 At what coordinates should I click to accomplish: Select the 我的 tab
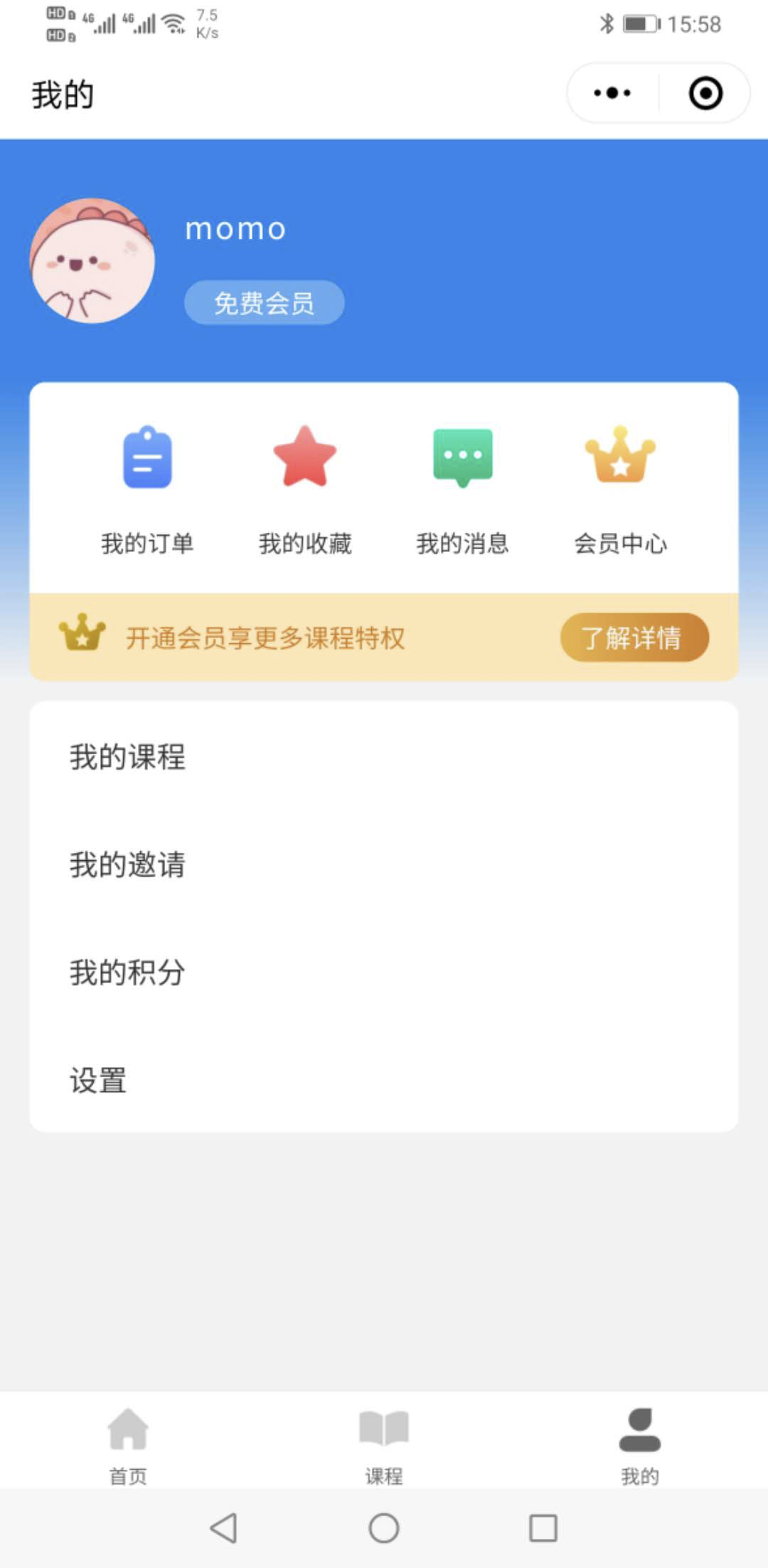(x=640, y=1446)
